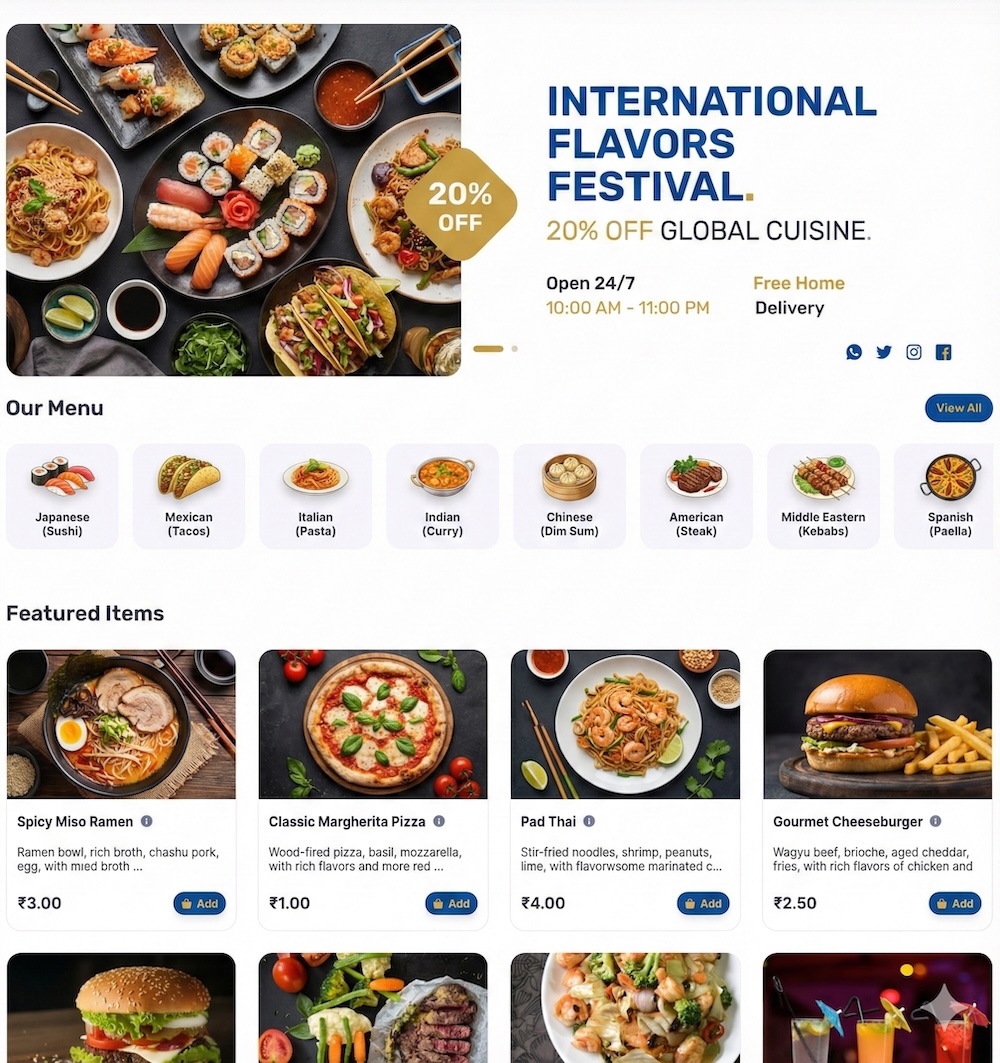Open info for Spicy Miso Ramen

[x=146, y=821]
